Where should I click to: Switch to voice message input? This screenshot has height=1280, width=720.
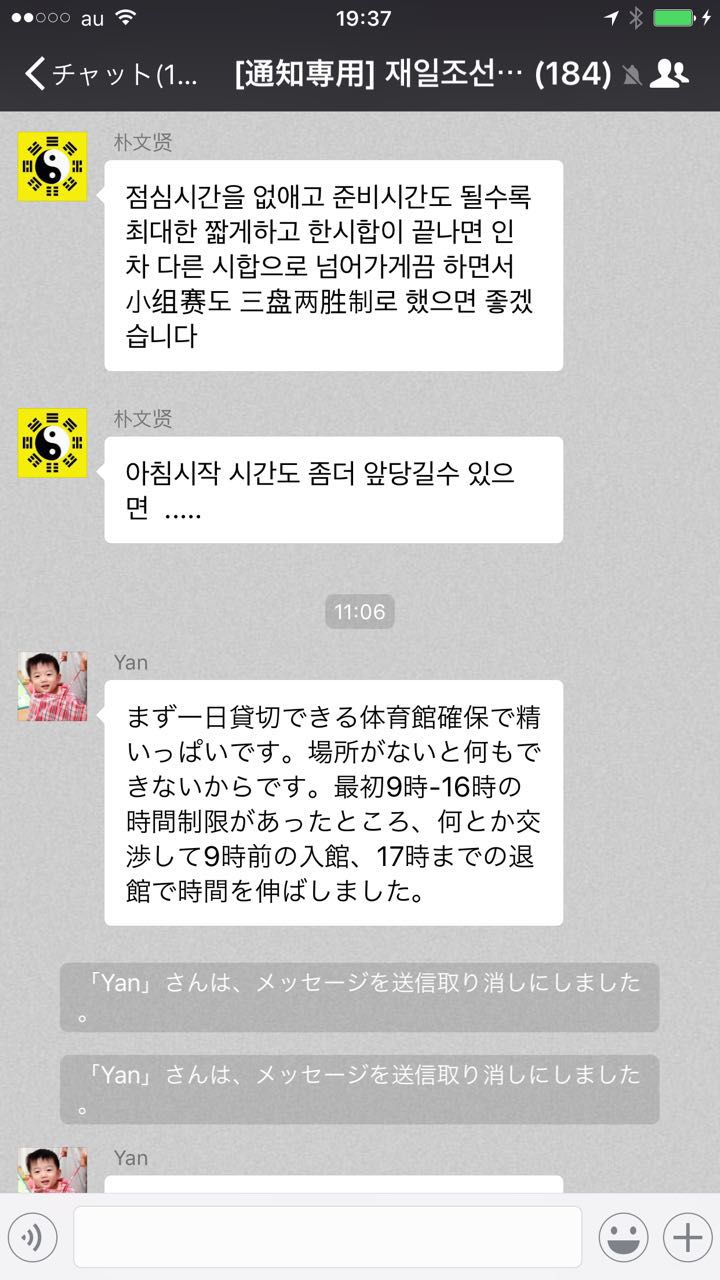point(32,1239)
